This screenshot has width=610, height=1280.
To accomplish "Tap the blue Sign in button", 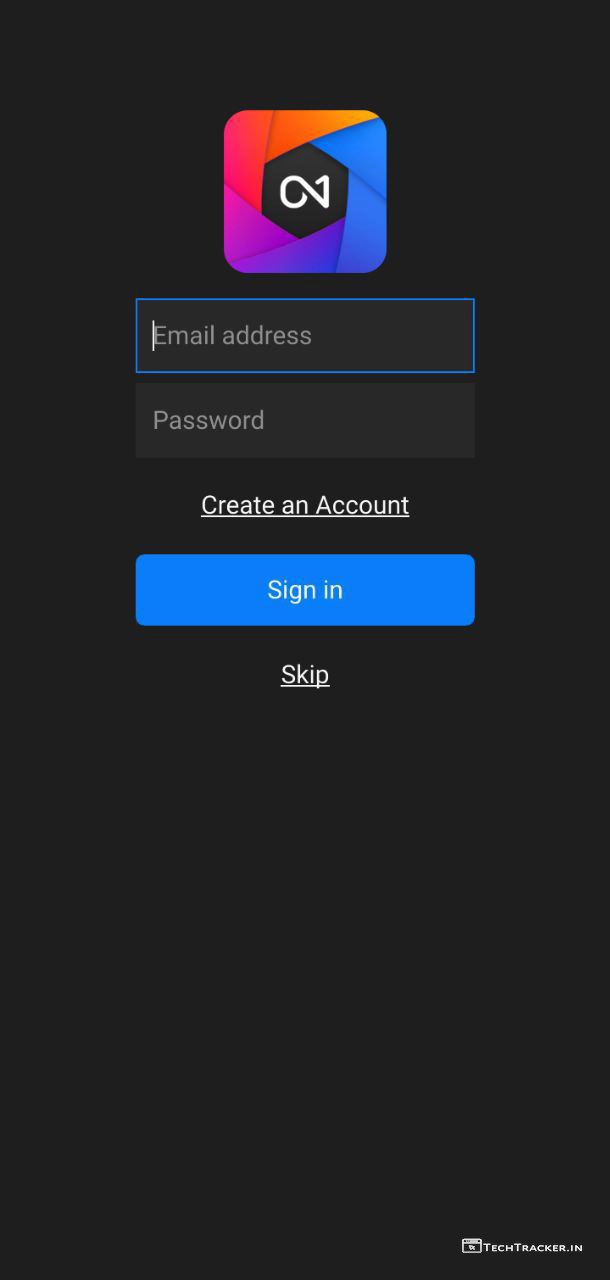I will point(304,590).
